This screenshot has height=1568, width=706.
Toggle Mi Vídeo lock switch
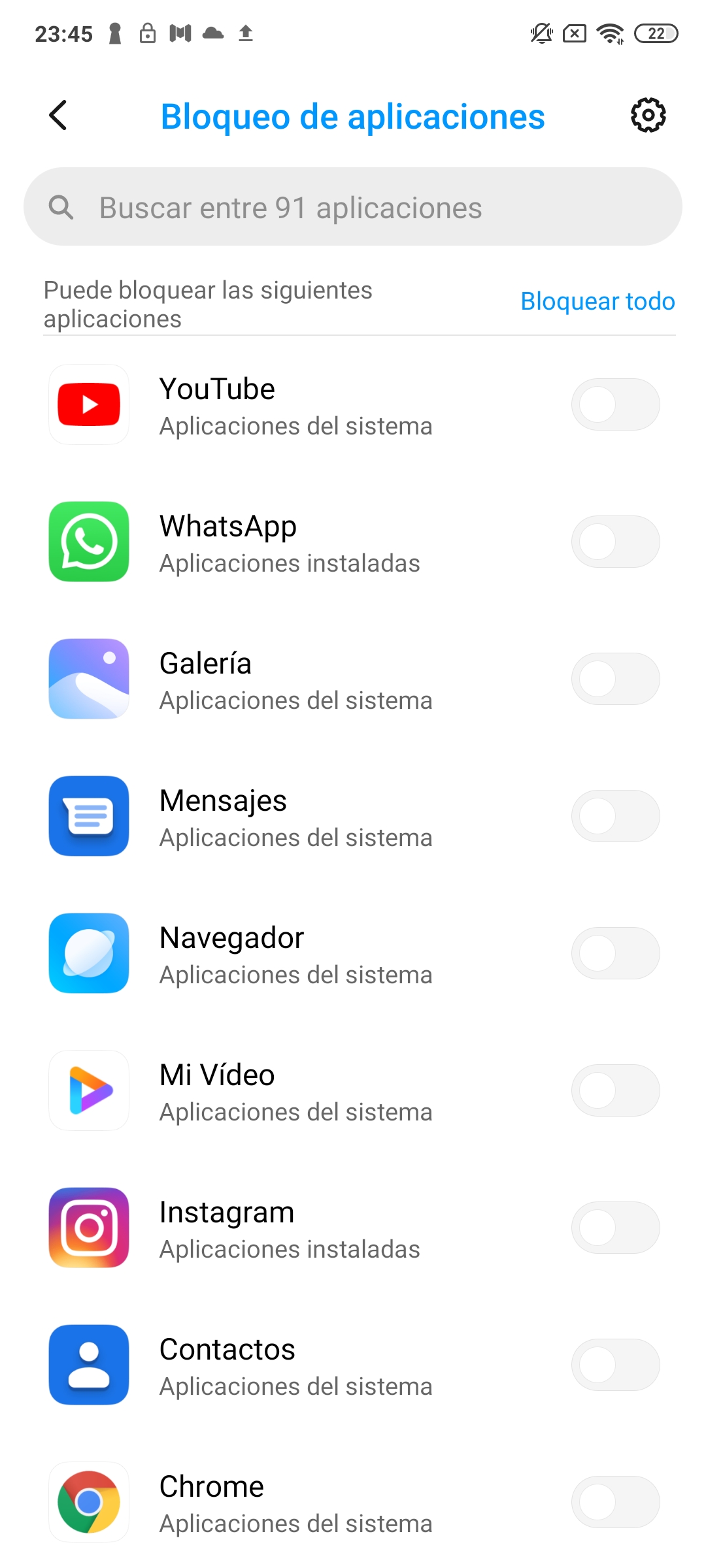coord(615,1090)
